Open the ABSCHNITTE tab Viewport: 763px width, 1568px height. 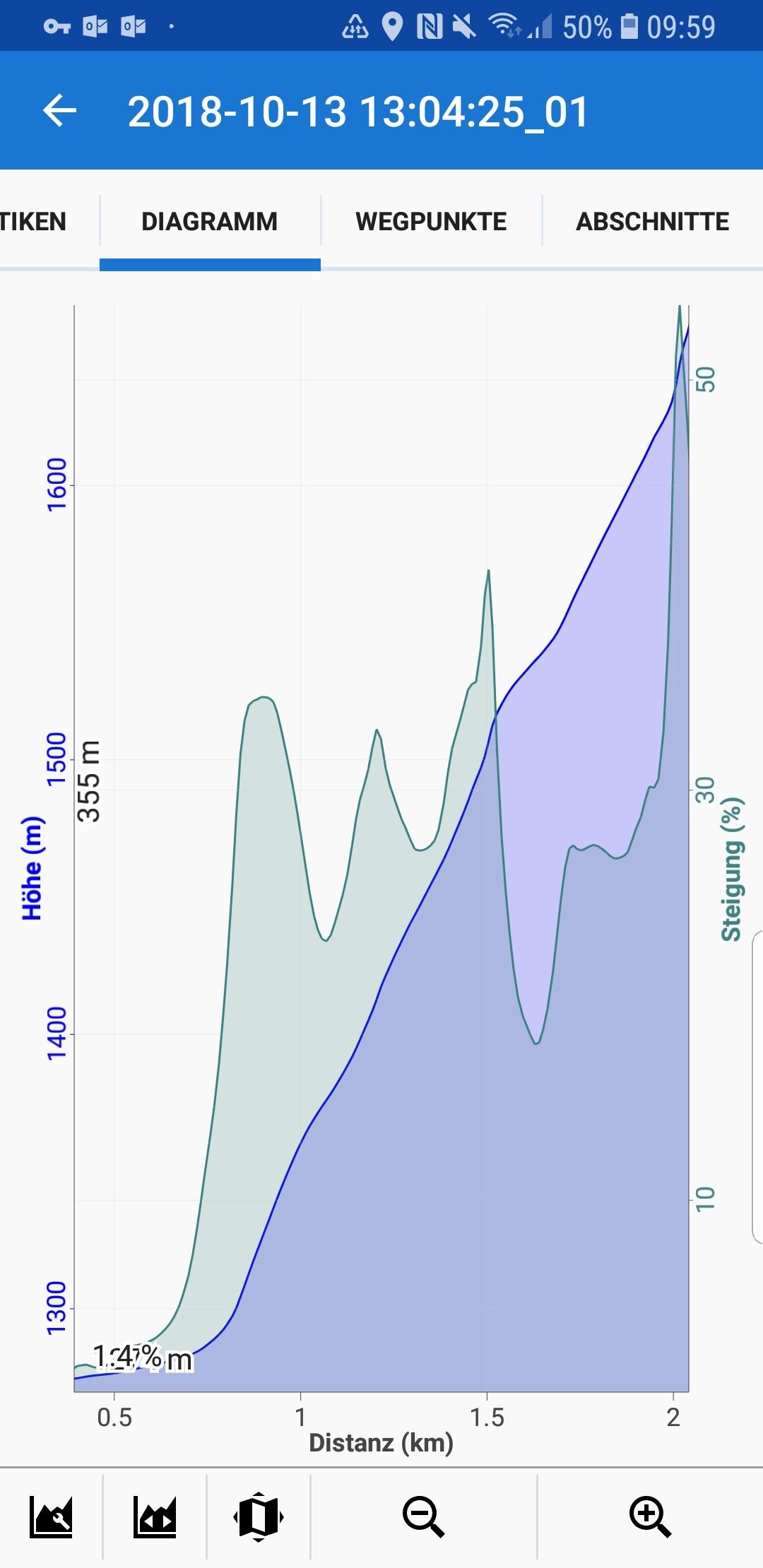652,222
